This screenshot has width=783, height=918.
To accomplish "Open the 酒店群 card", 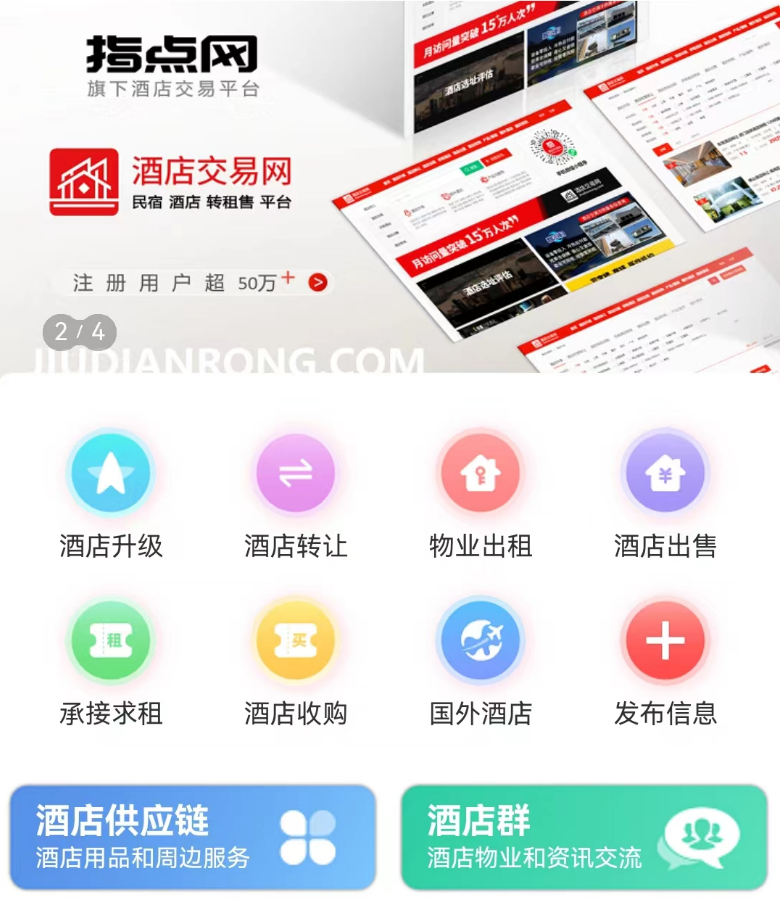I will [x=584, y=837].
